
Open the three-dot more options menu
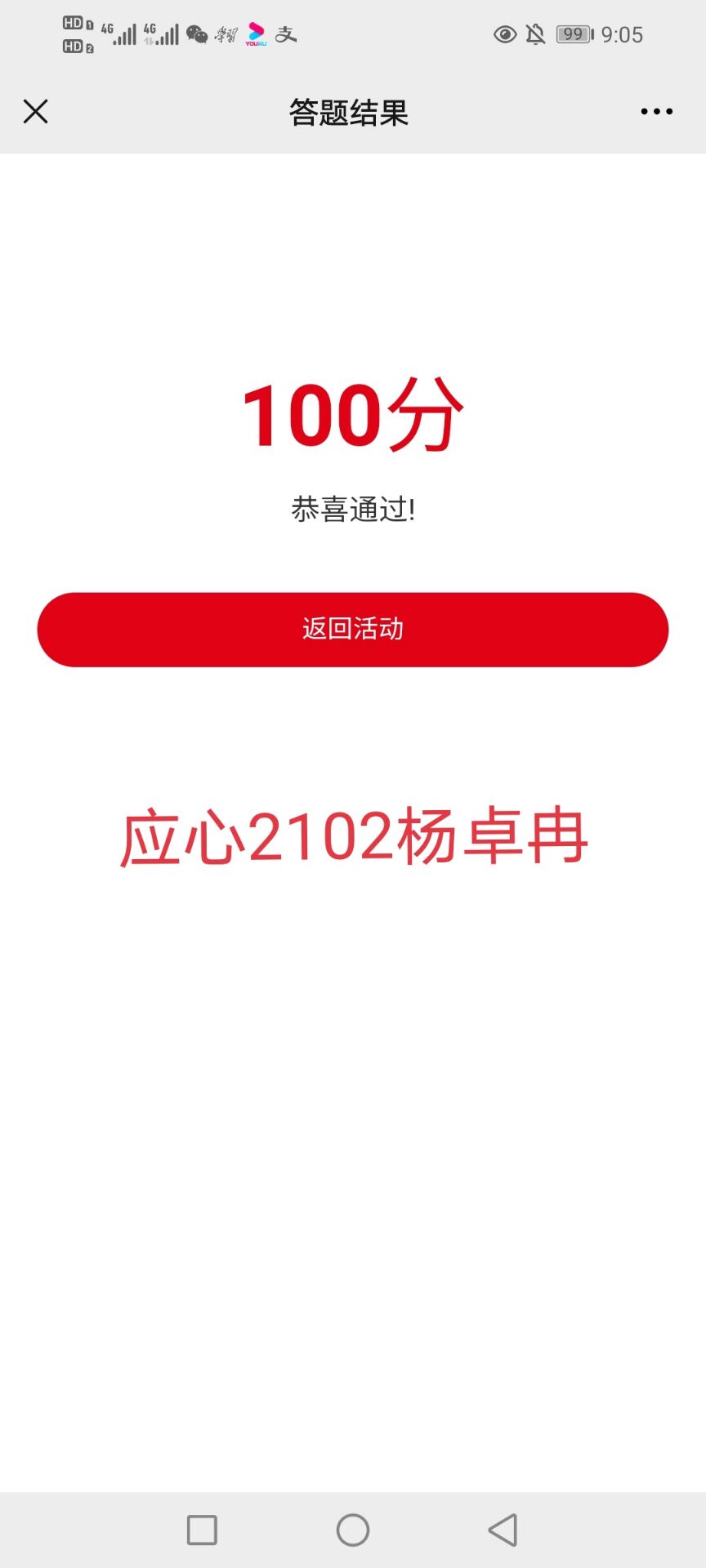656,112
